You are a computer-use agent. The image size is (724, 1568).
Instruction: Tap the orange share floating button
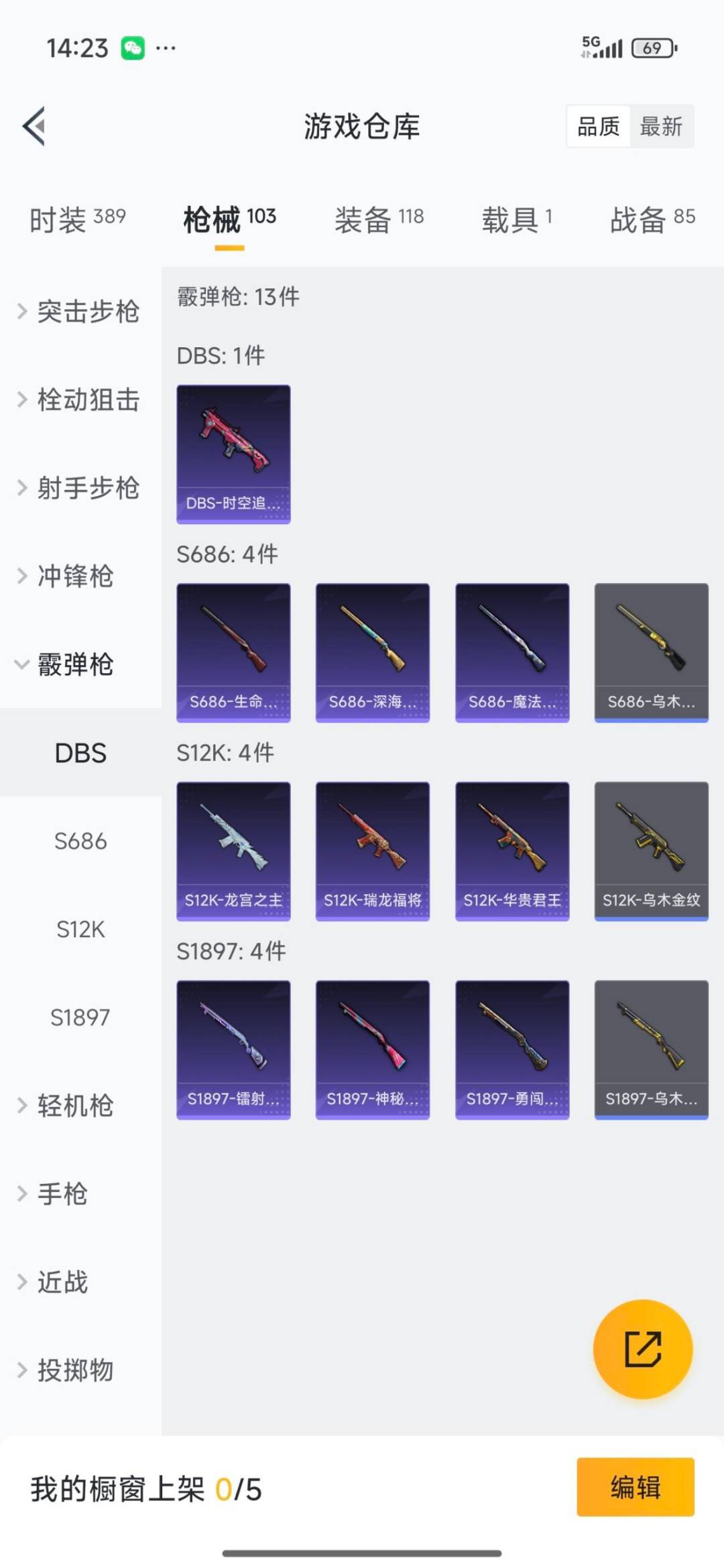643,1349
